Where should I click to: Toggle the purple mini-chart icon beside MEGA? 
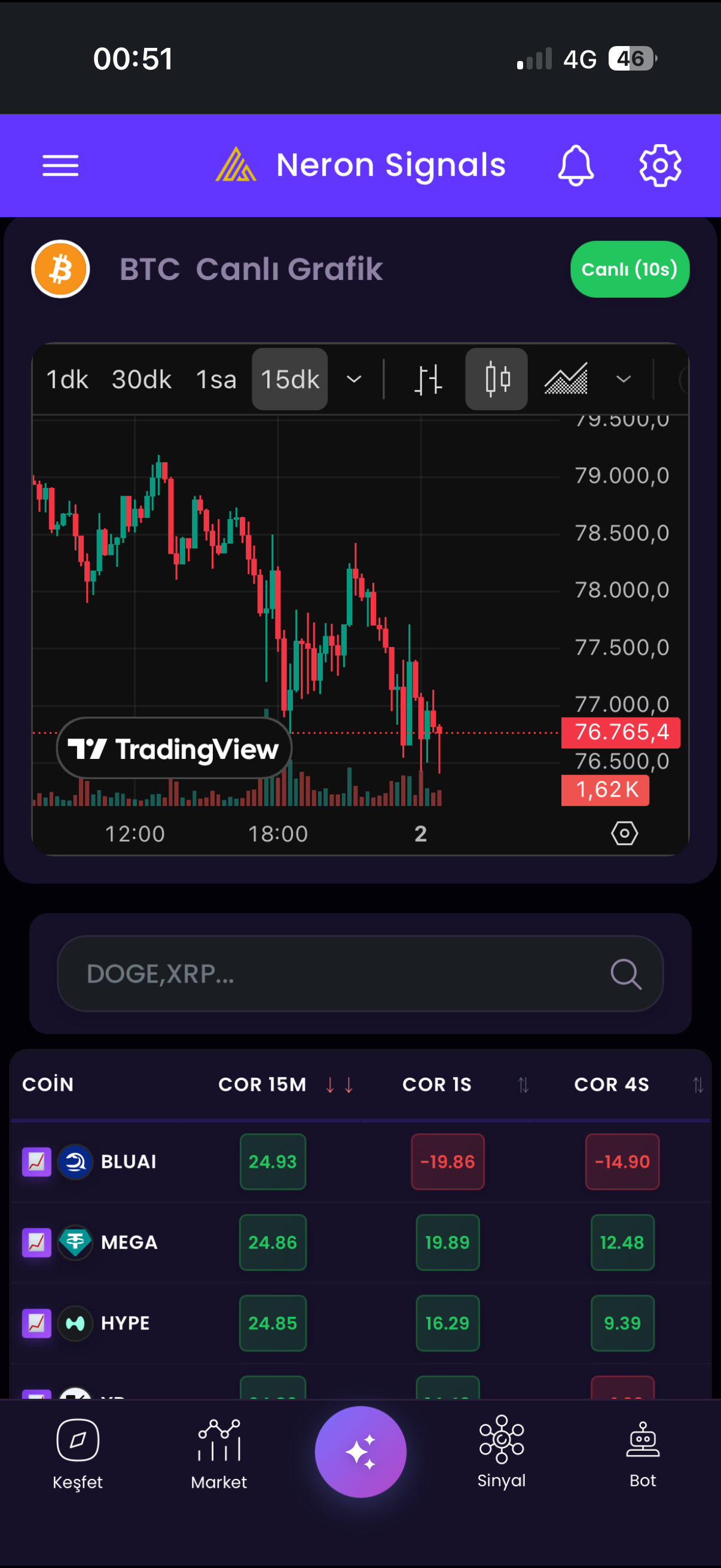coord(36,1241)
